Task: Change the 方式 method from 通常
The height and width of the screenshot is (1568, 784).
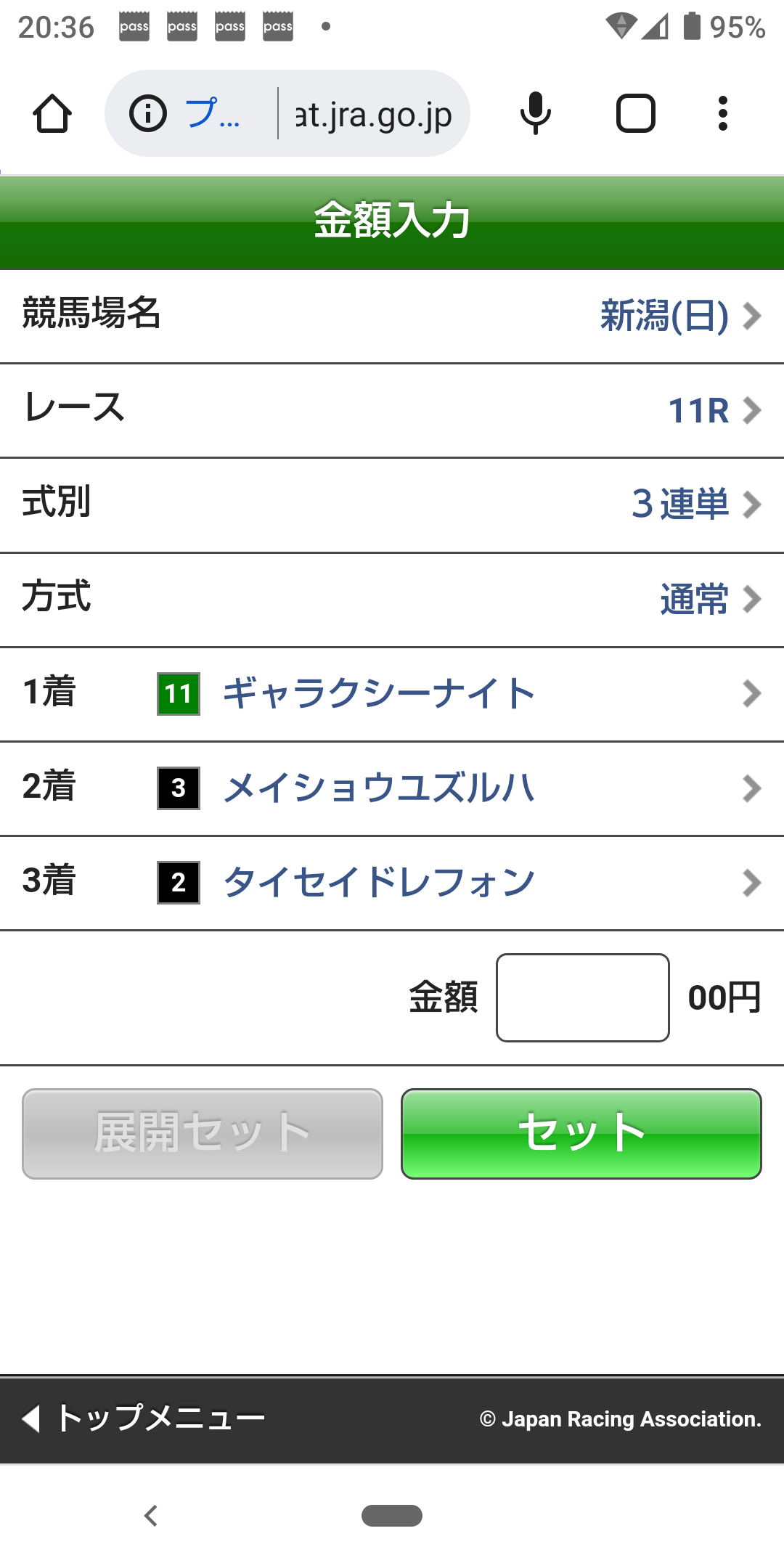Action: coord(709,600)
